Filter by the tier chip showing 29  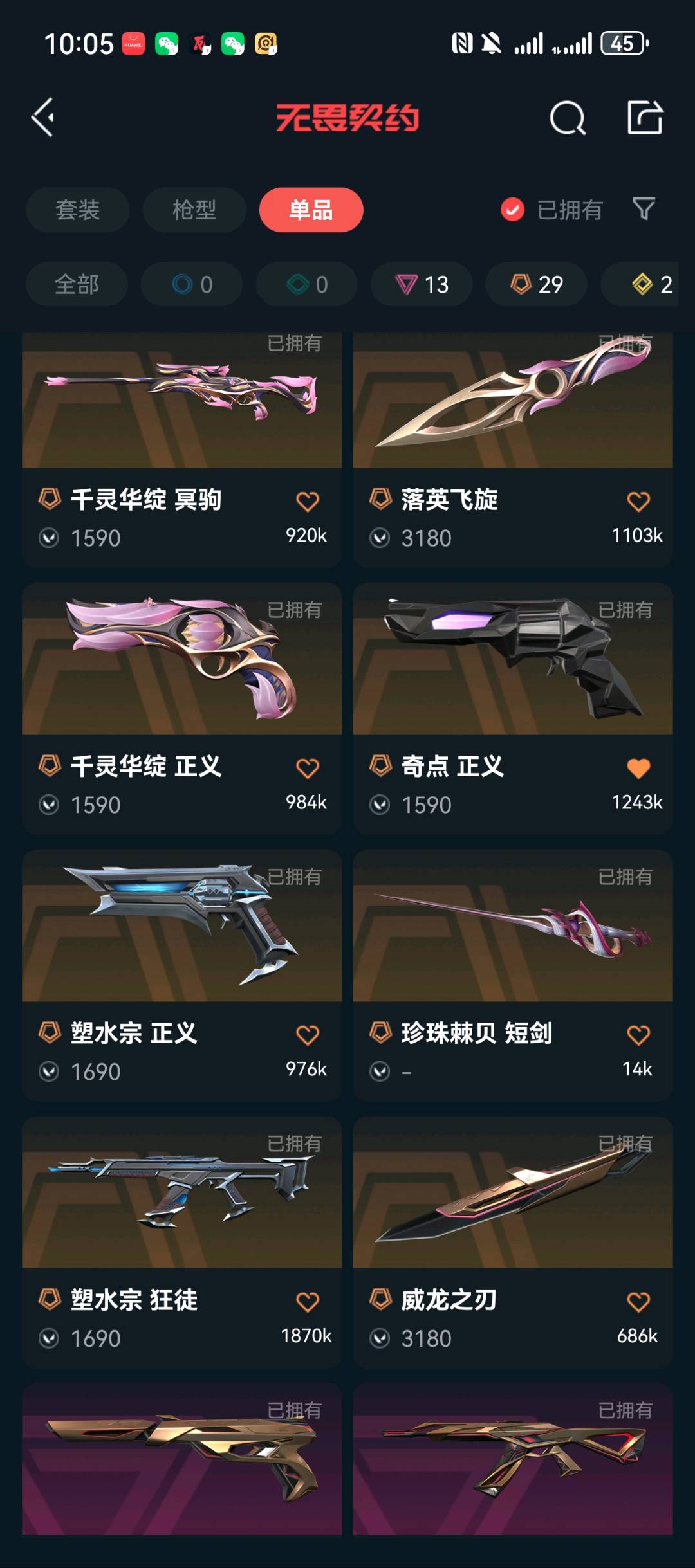point(536,284)
